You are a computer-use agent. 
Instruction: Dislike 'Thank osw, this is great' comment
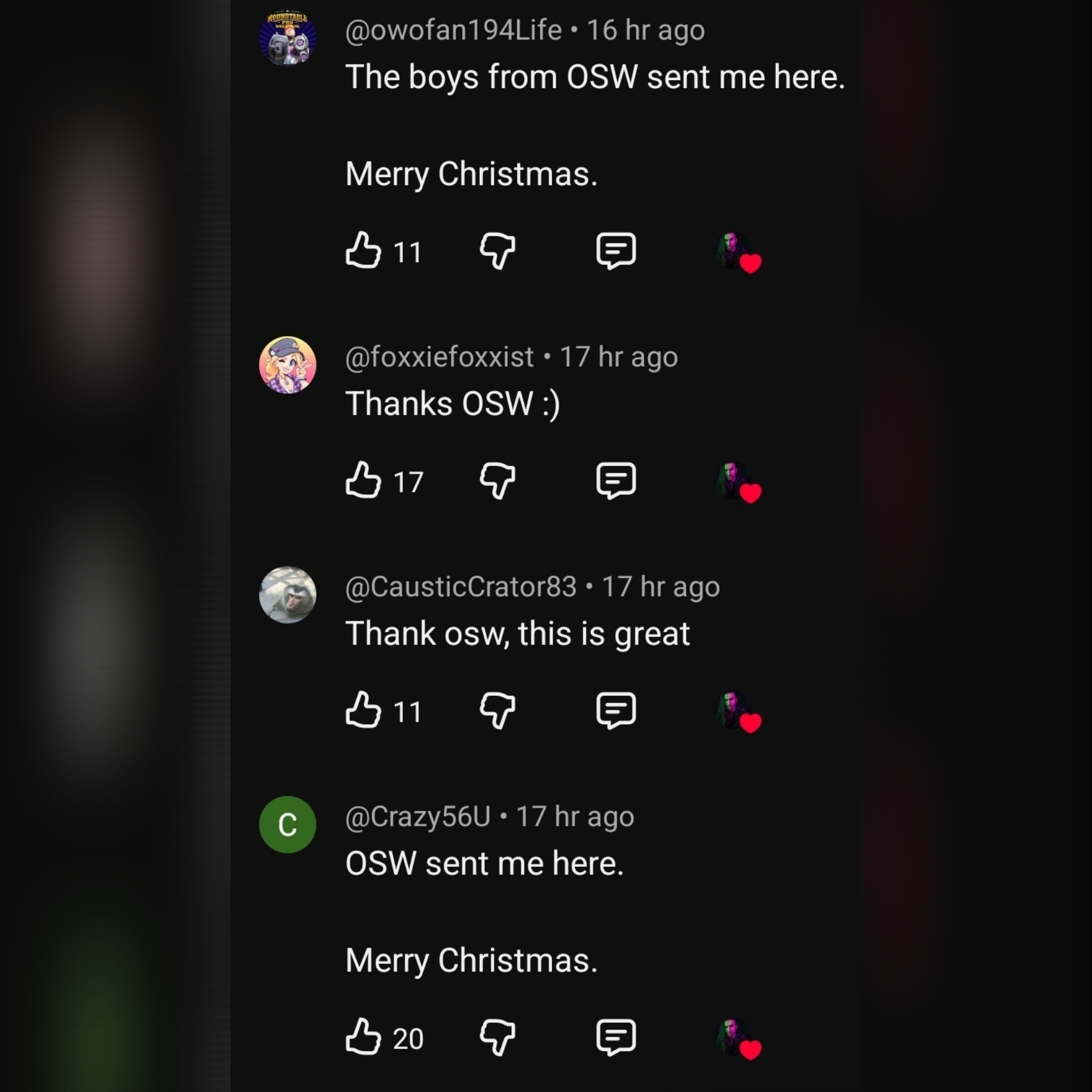[497, 710]
